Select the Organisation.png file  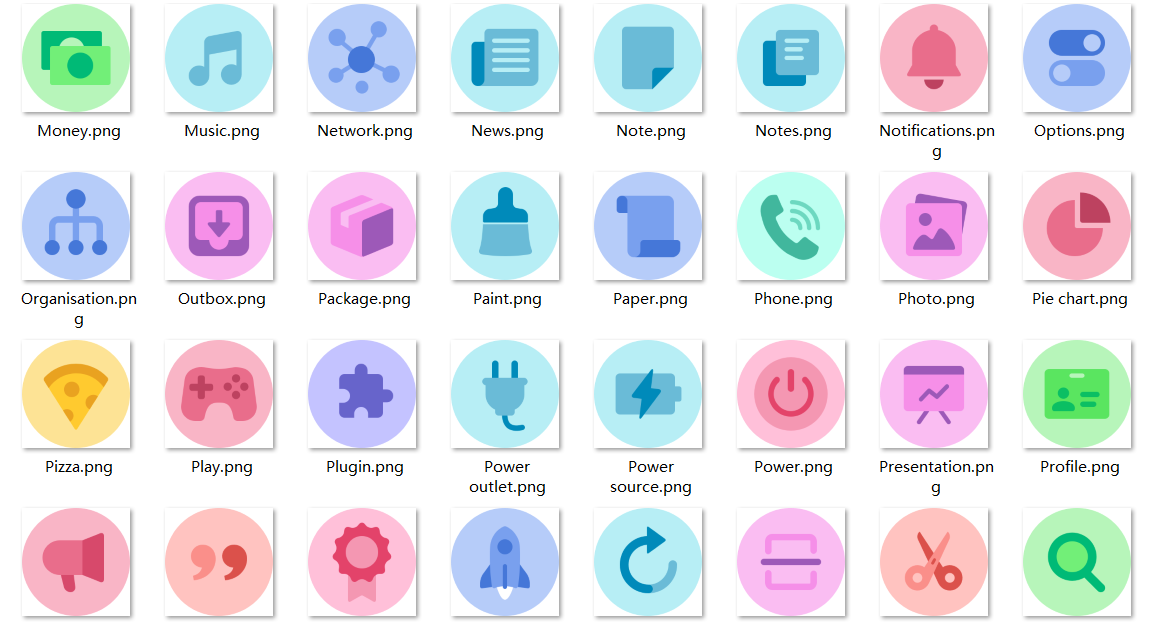click(x=76, y=226)
